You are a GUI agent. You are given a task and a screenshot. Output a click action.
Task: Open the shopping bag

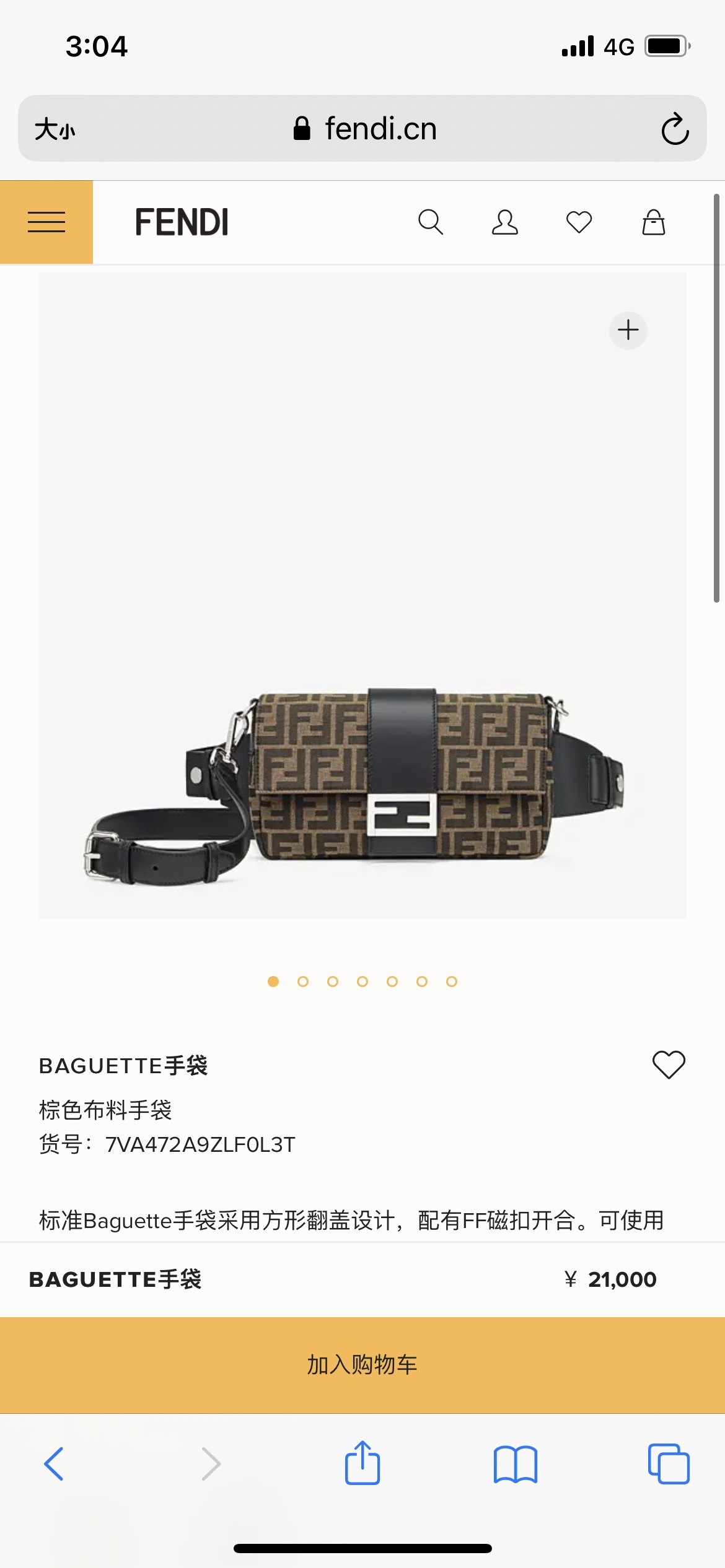pyautogui.click(x=653, y=222)
